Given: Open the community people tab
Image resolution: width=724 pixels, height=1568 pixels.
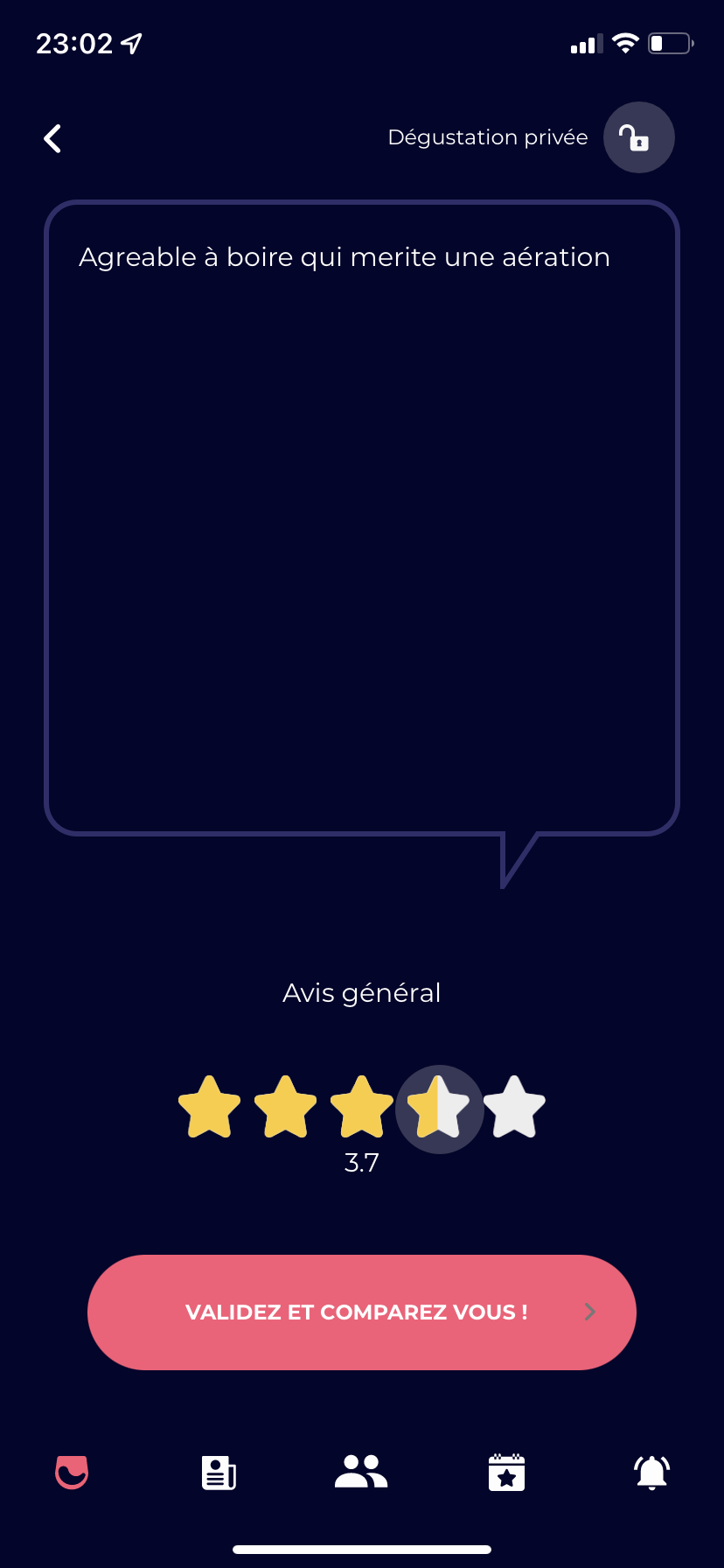Looking at the screenshot, I should point(361,1472).
